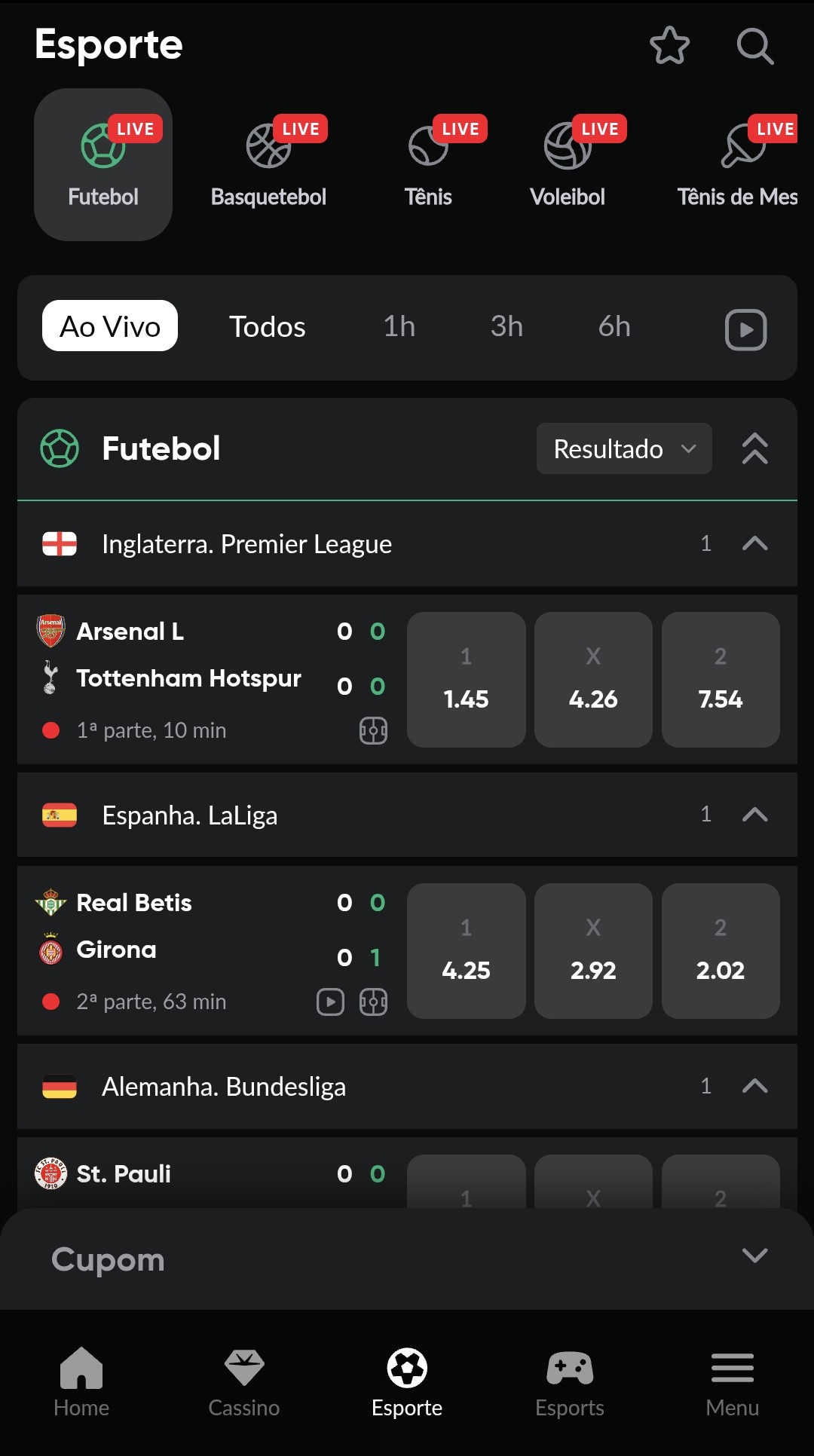
Task: Open the video streams filter icon
Action: (745, 328)
